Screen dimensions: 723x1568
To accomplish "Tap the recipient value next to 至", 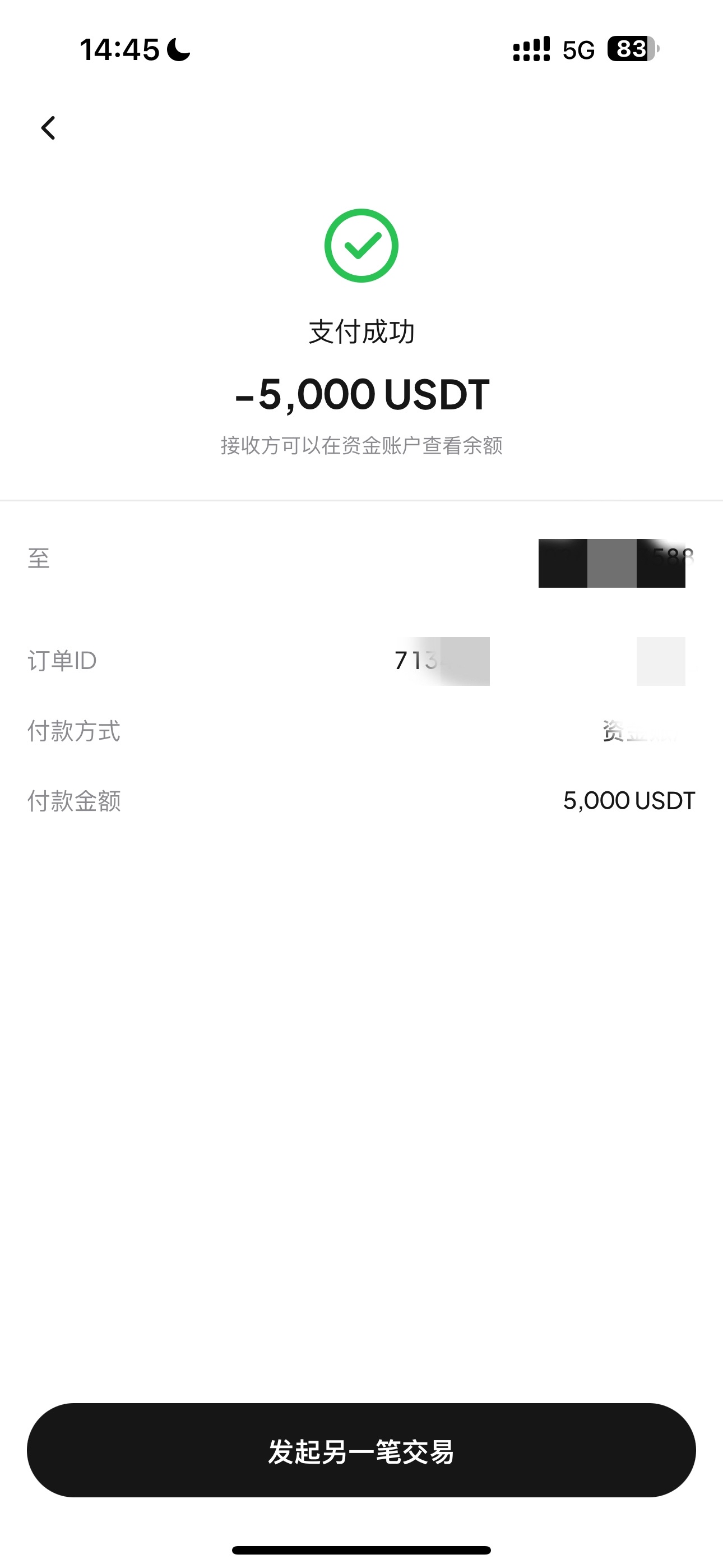I will [611, 557].
